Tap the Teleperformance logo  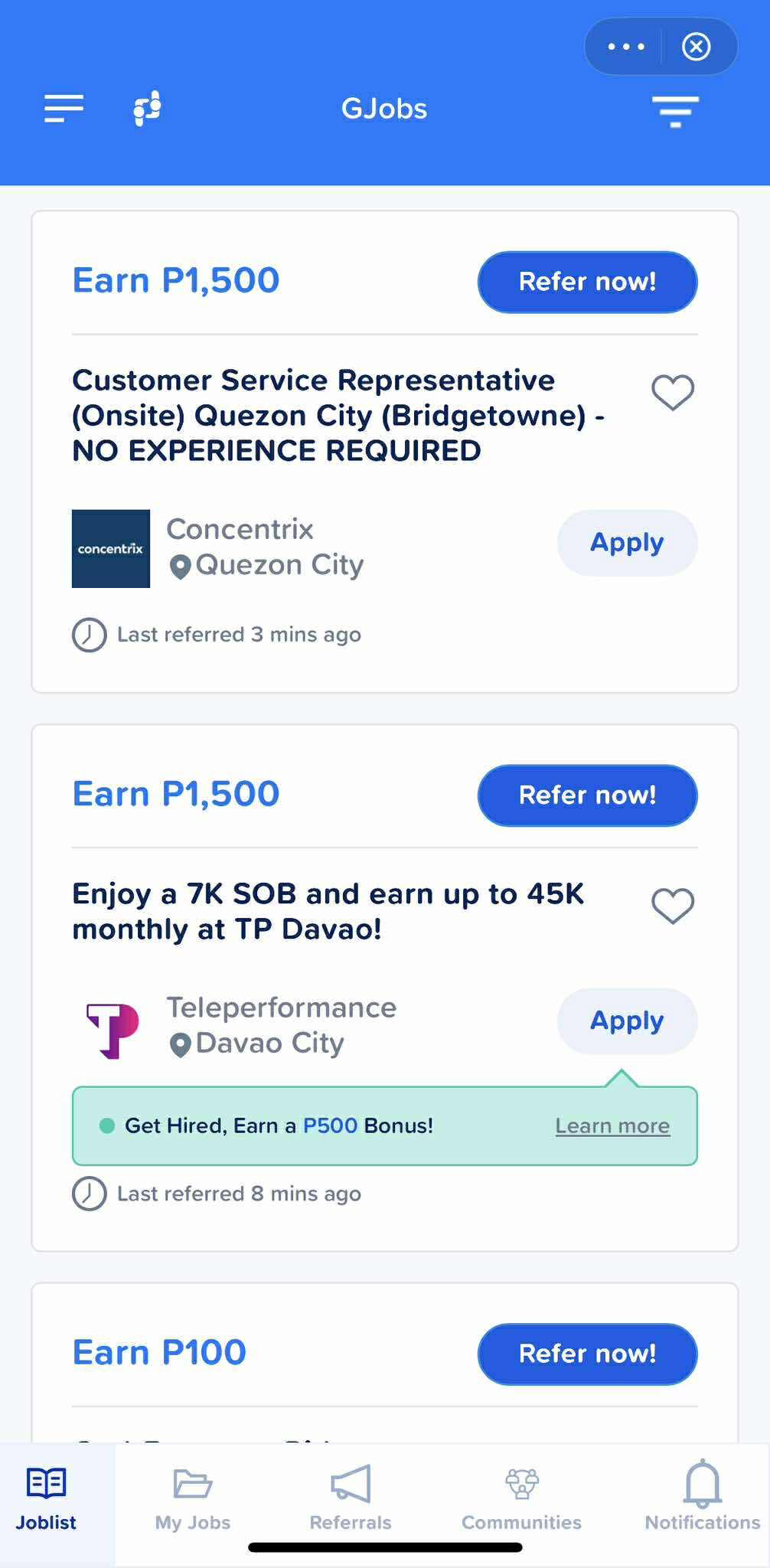[x=111, y=1026]
